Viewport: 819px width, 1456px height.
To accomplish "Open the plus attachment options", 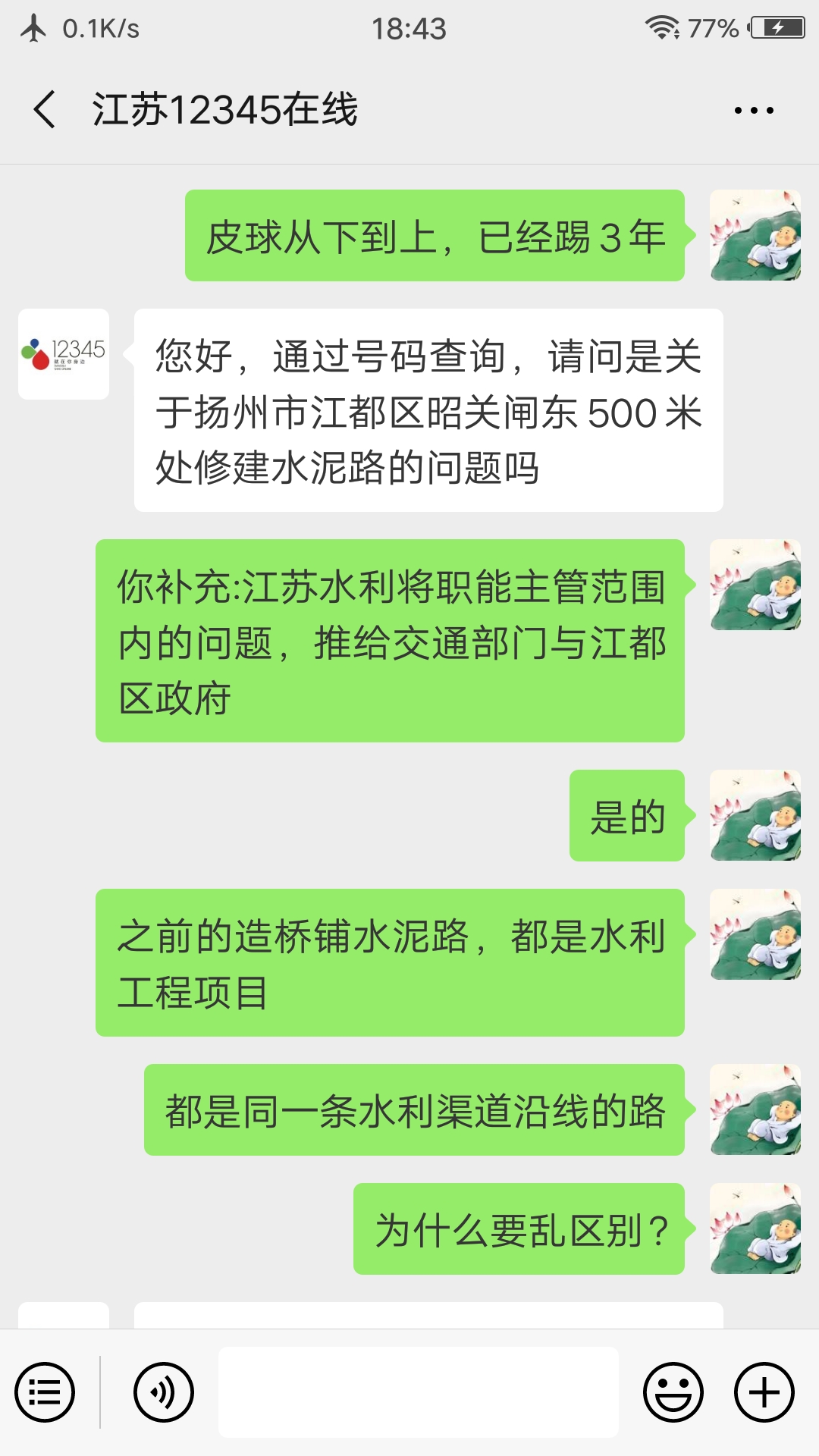I will click(x=764, y=1392).
